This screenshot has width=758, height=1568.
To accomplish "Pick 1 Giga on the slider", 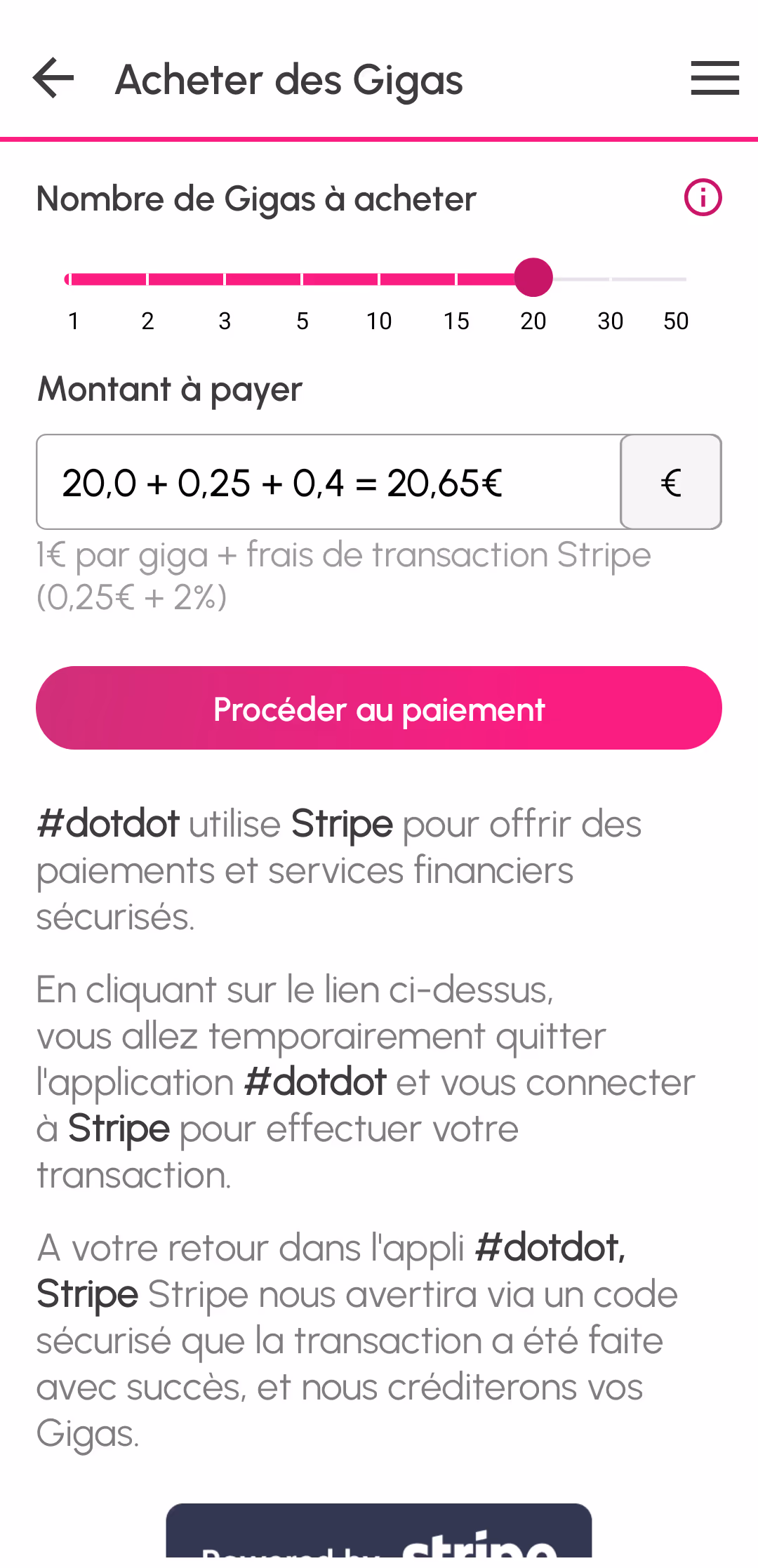I will tap(69, 279).
